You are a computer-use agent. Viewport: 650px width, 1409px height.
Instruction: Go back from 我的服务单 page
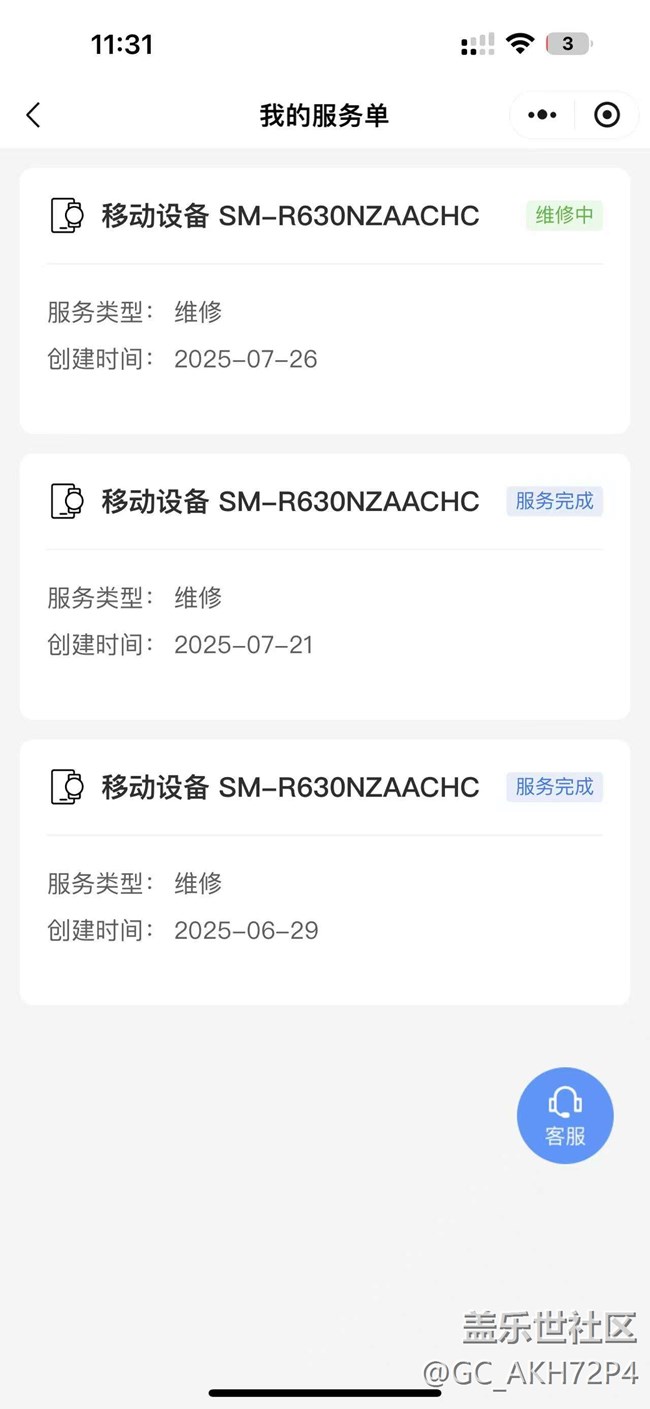point(33,115)
